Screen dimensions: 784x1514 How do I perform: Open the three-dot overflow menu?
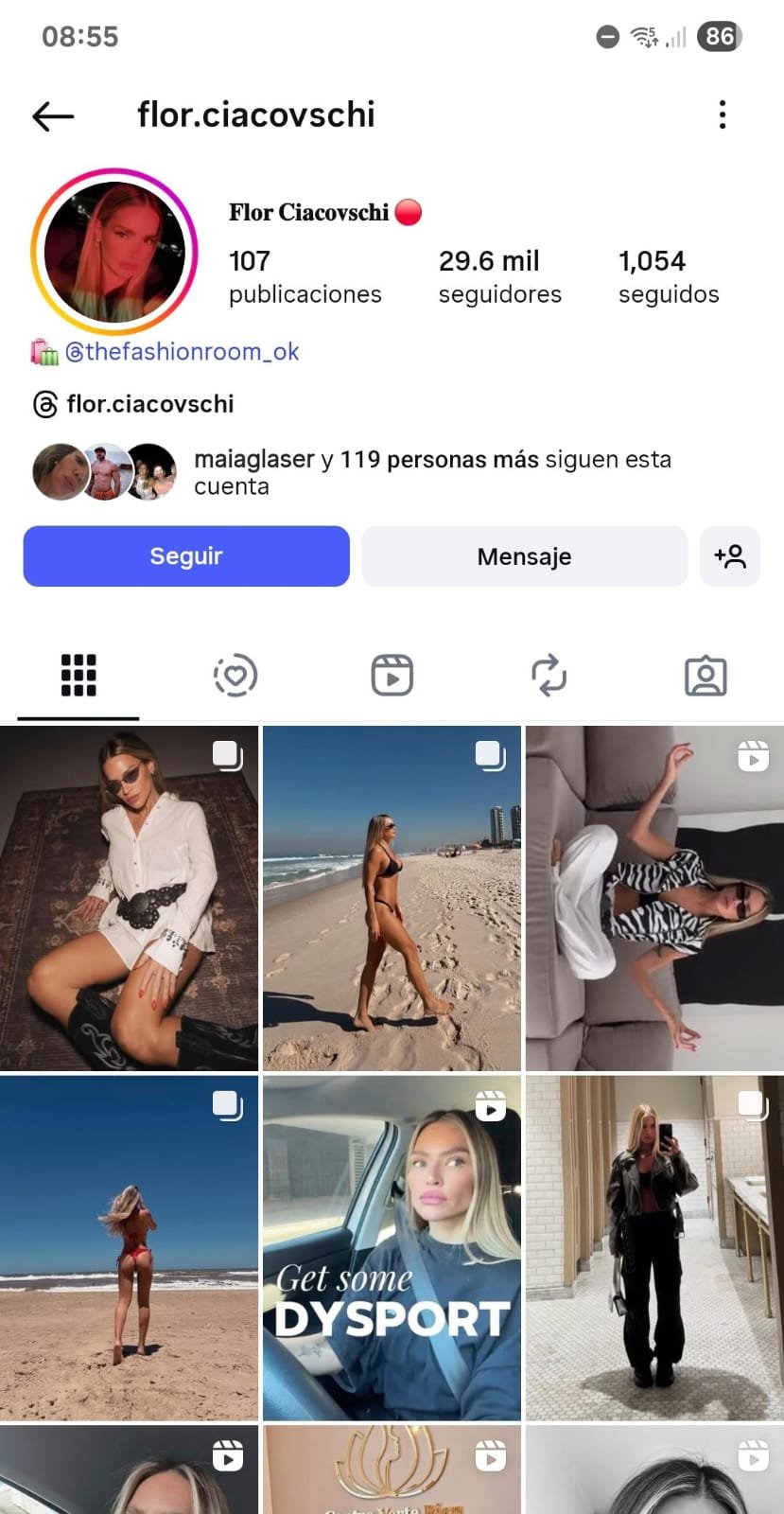pos(723,115)
